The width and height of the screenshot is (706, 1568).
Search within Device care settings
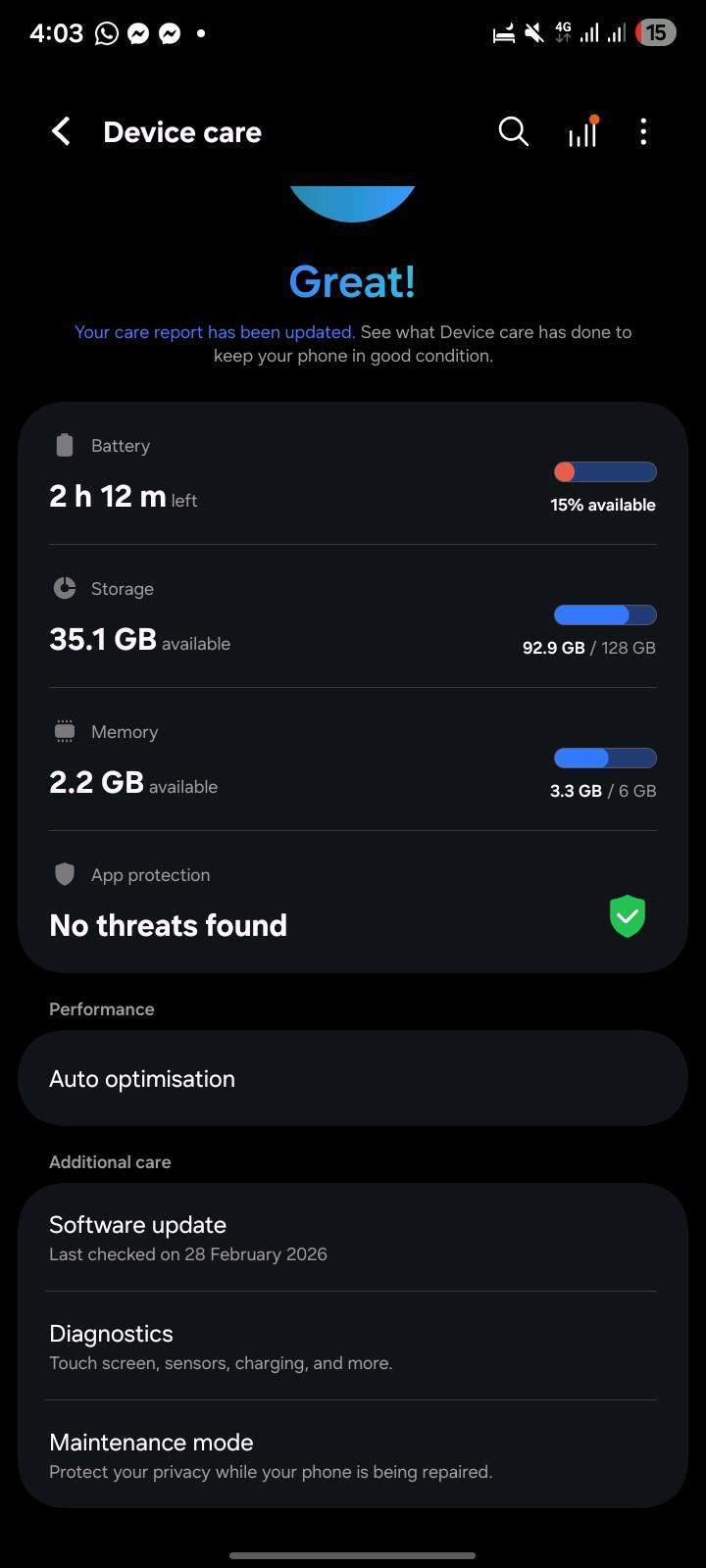tap(513, 131)
